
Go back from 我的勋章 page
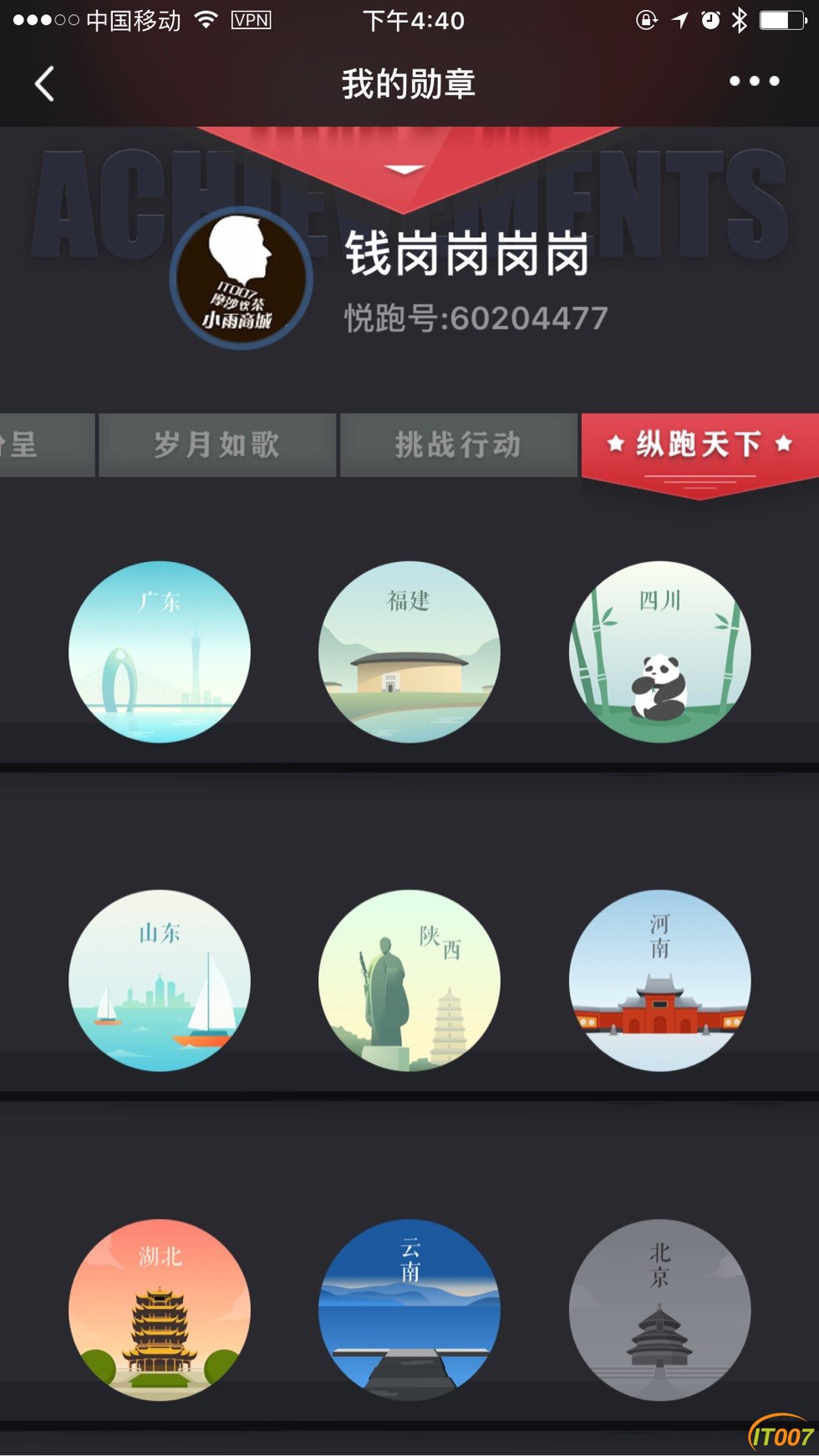(x=45, y=84)
